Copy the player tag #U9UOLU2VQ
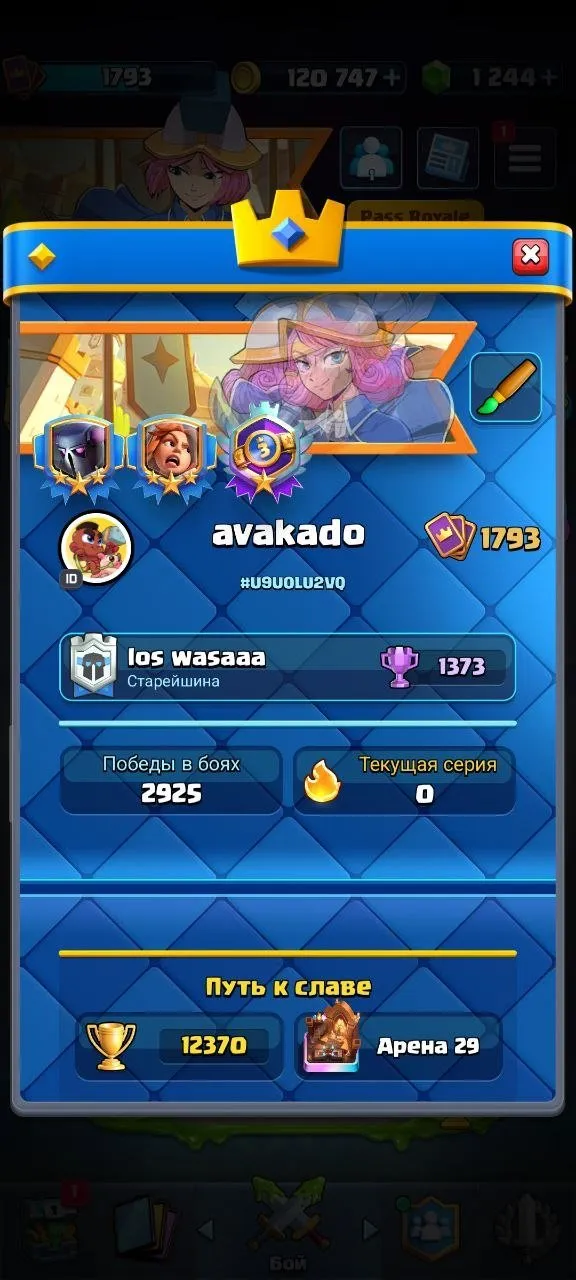The height and width of the screenshot is (1280, 576). click(x=293, y=583)
